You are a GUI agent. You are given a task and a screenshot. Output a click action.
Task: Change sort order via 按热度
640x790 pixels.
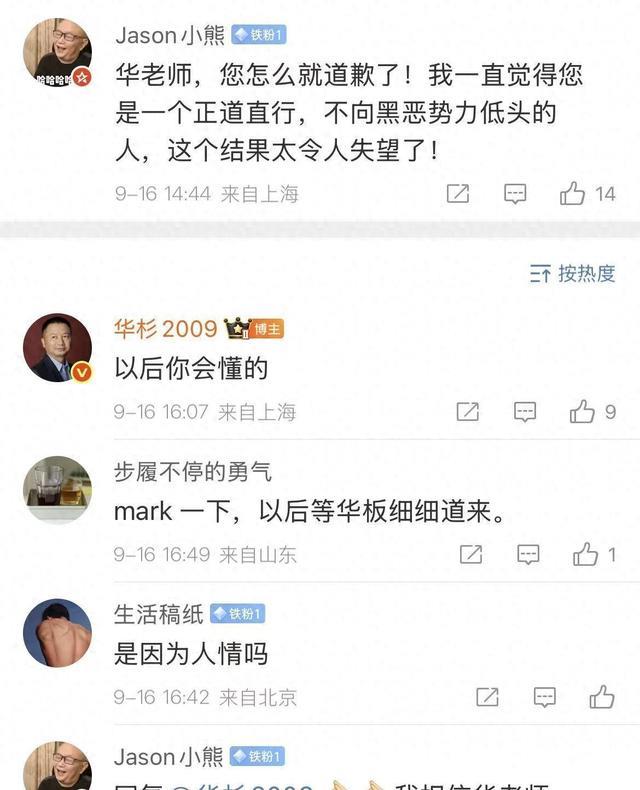(573, 273)
